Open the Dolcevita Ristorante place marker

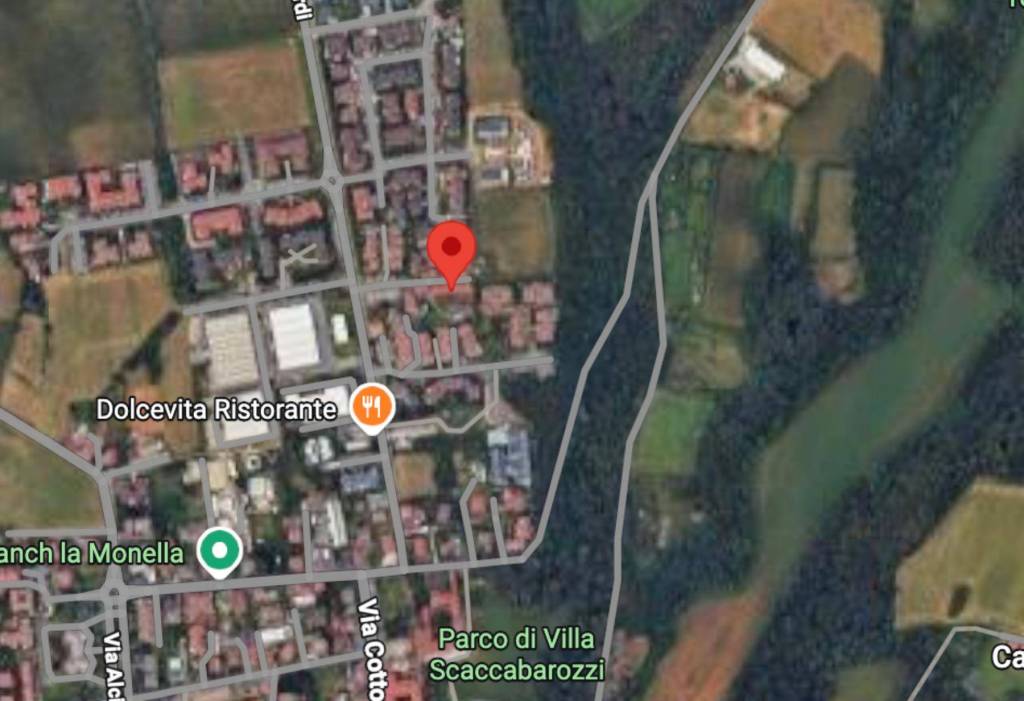click(374, 406)
